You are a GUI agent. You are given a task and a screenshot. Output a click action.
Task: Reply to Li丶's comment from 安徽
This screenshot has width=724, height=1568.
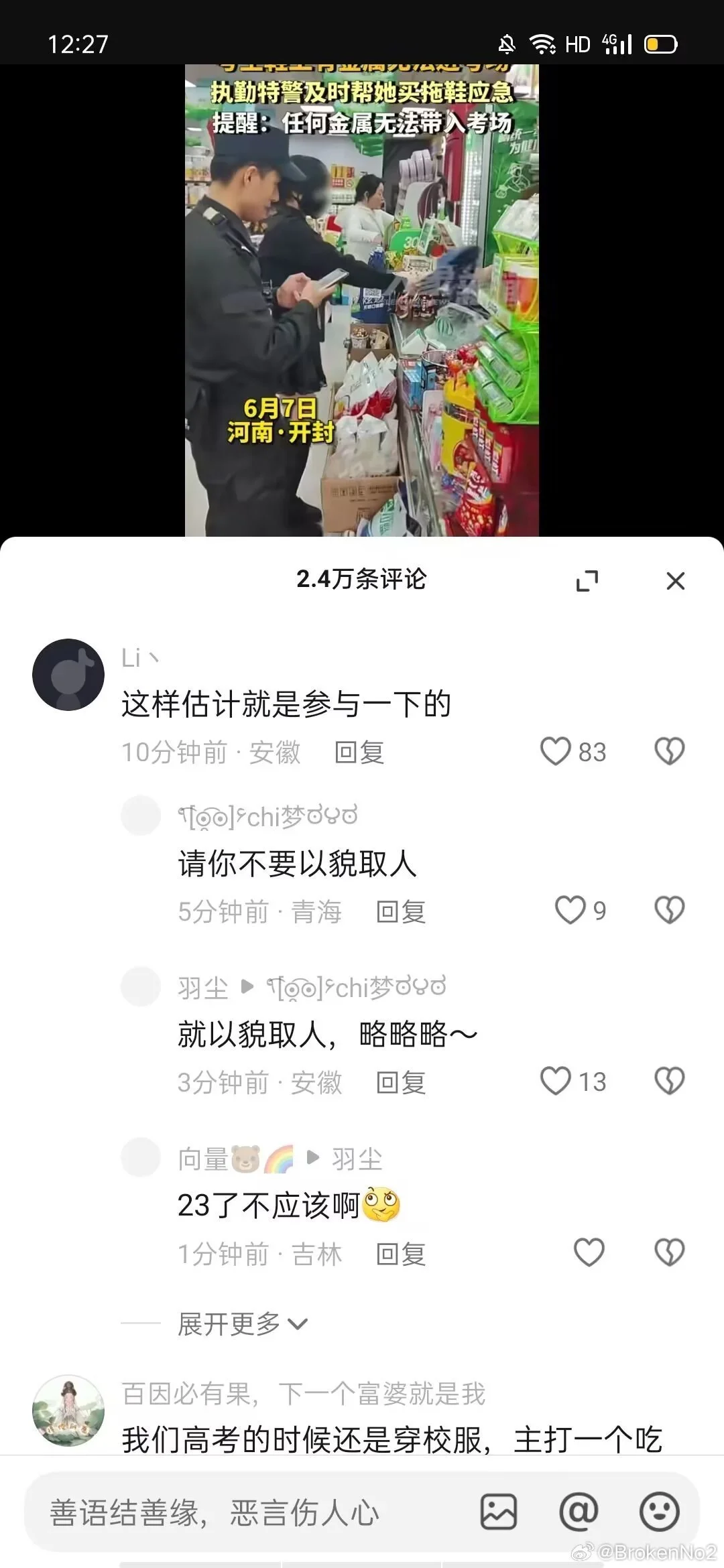359,753
